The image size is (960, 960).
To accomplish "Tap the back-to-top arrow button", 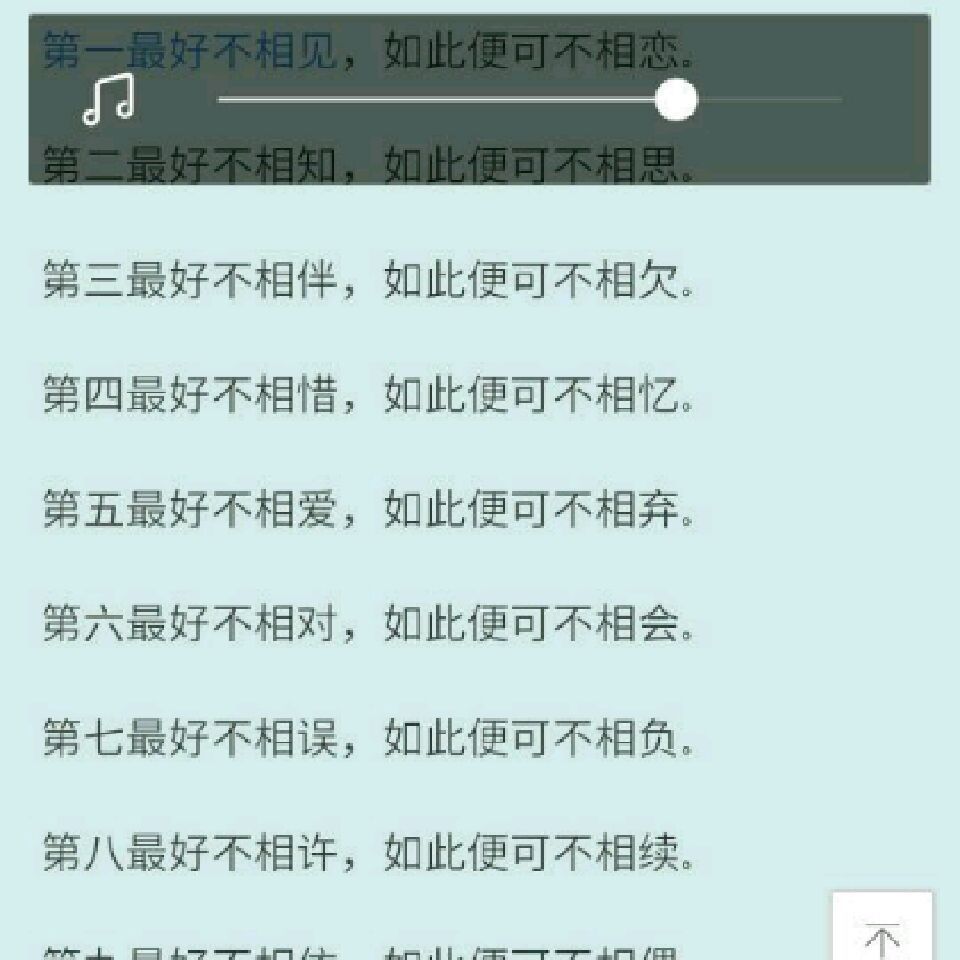I will [x=882, y=927].
